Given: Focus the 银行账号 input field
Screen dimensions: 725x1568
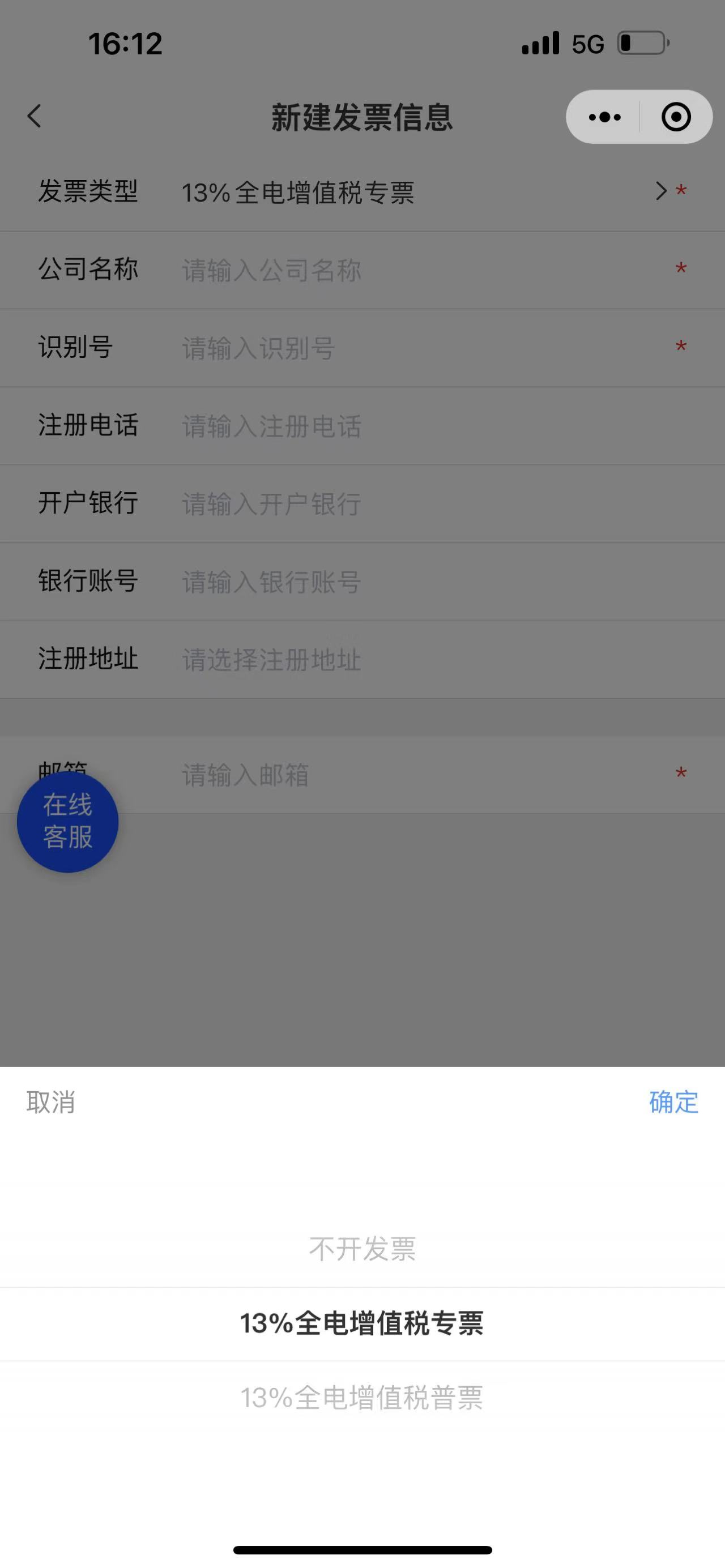Looking at the screenshot, I should pyautogui.click(x=414, y=582).
